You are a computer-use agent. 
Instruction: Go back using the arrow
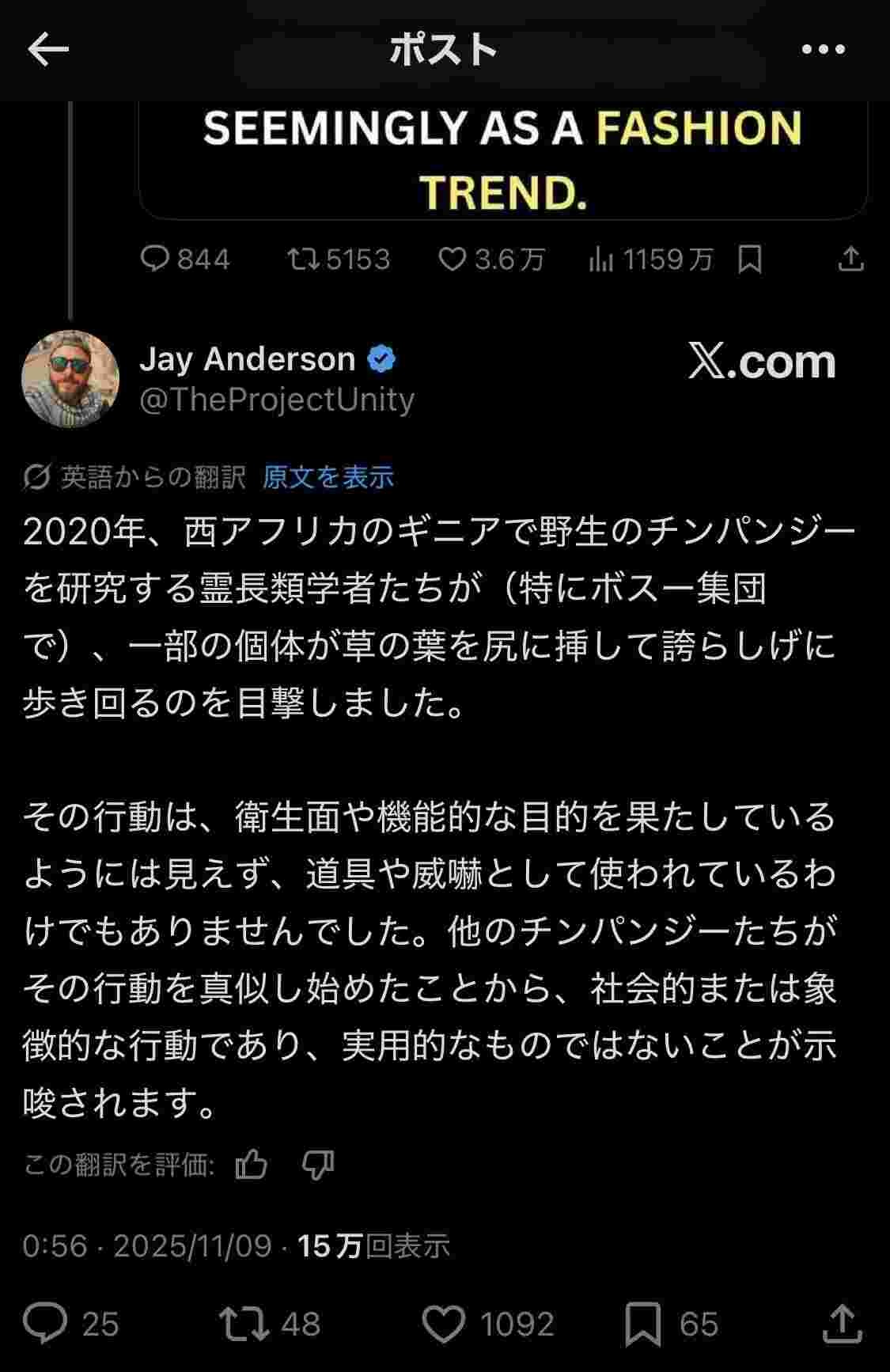pos(47,50)
